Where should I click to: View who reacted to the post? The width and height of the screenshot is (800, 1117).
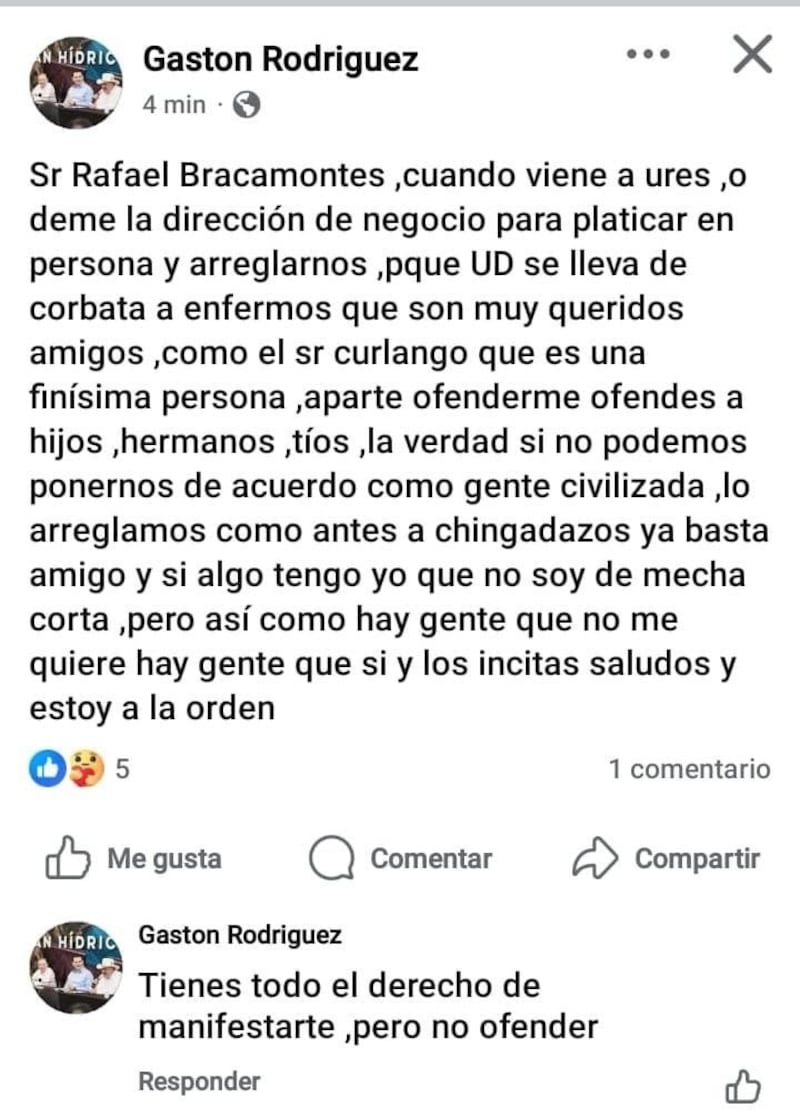(80, 769)
